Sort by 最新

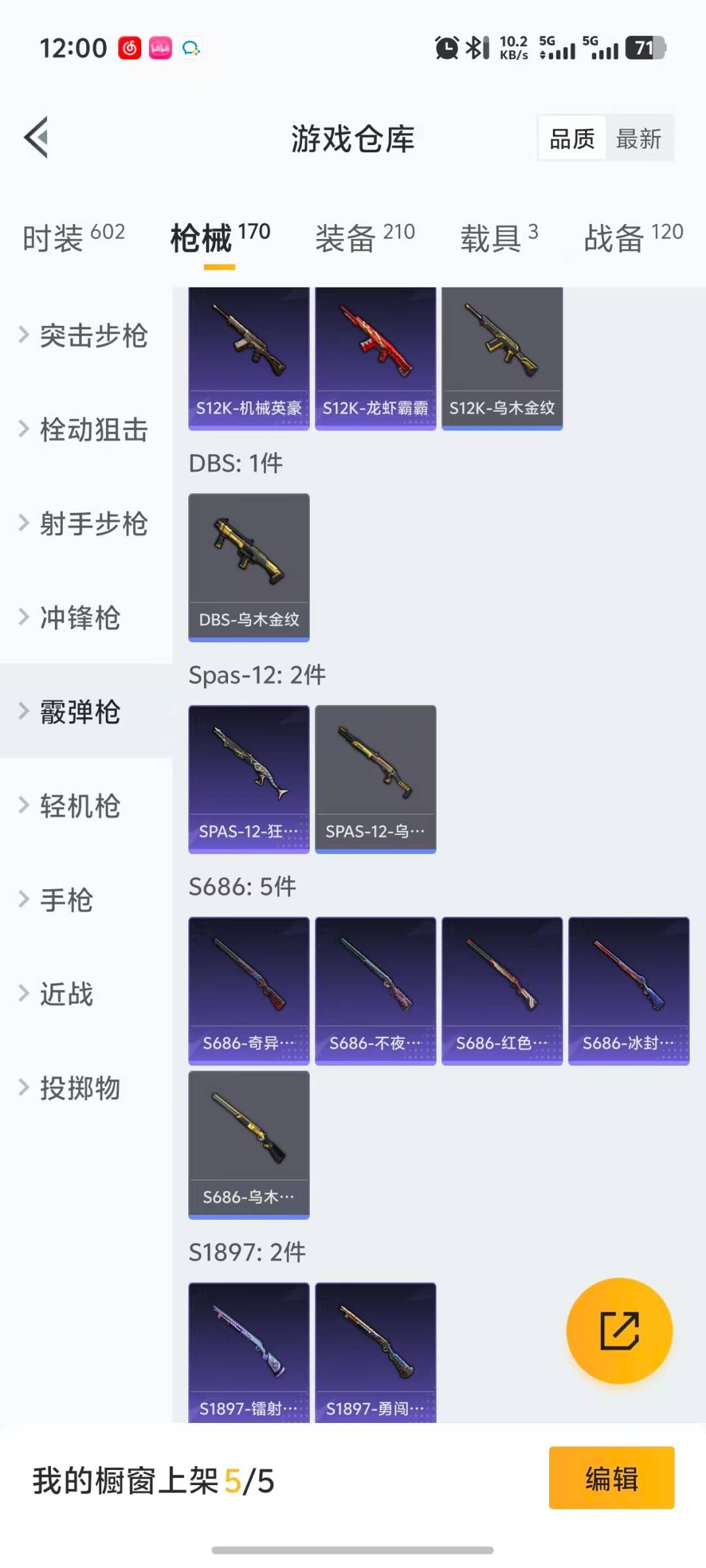638,139
